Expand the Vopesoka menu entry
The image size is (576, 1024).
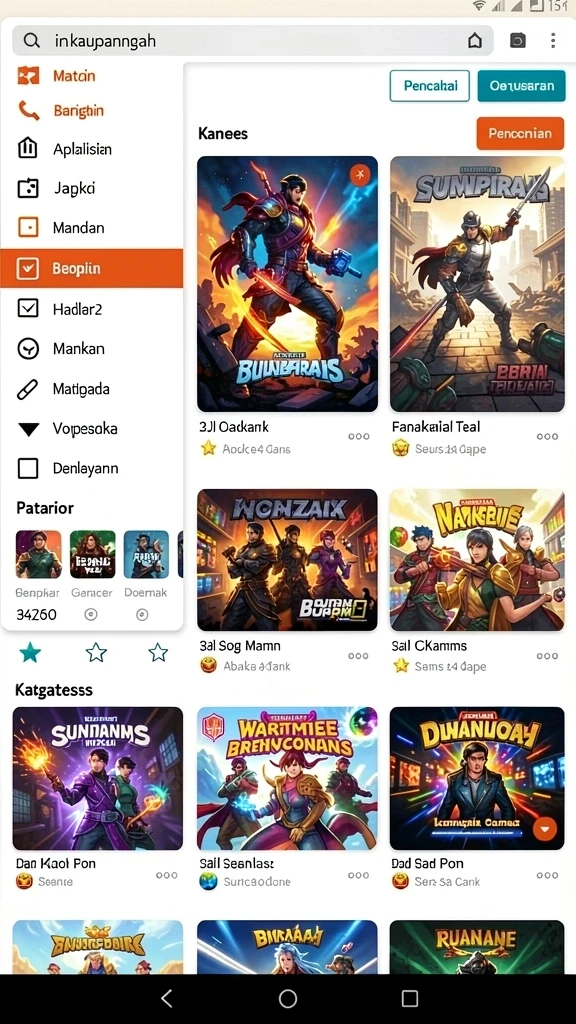click(91, 429)
